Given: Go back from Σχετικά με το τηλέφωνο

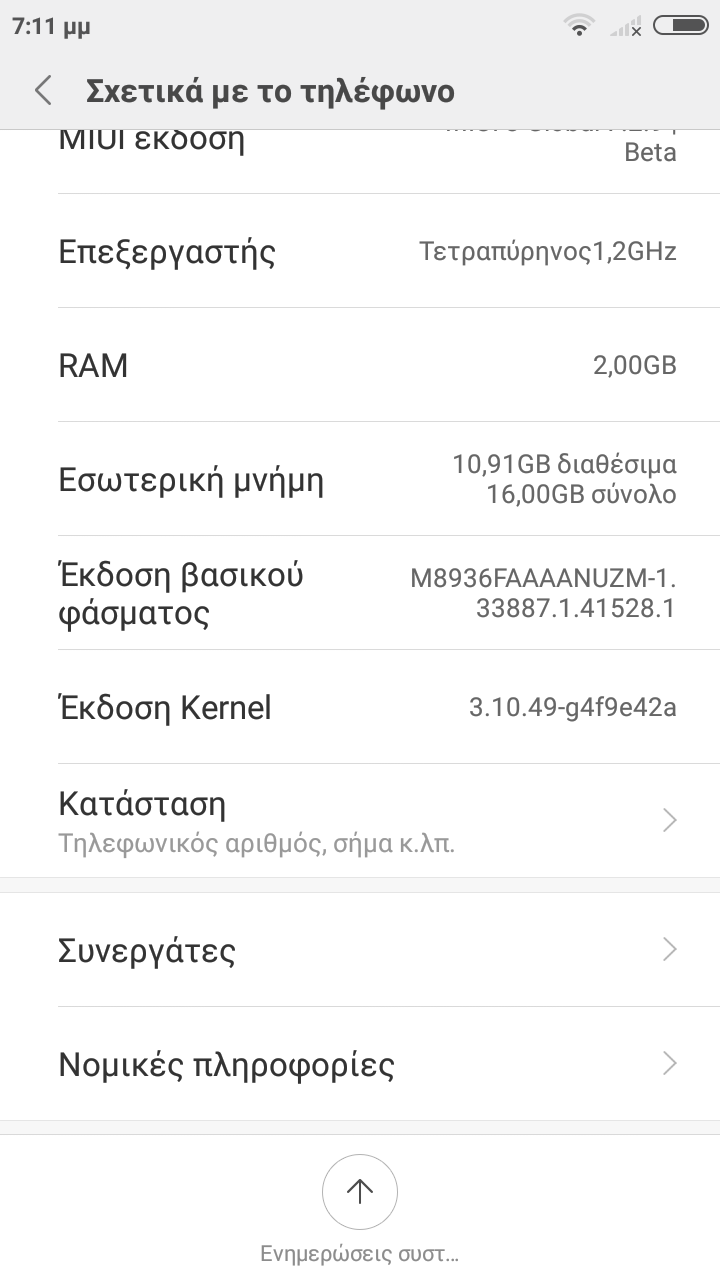Looking at the screenshot, I should coord(42,91).
